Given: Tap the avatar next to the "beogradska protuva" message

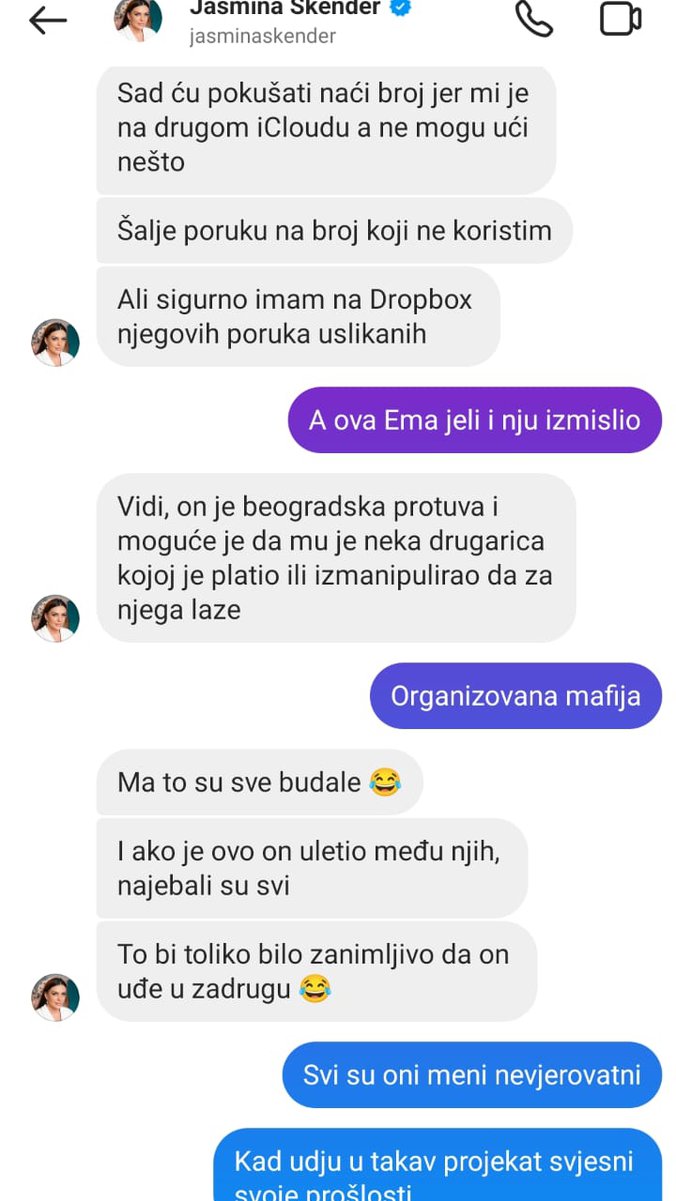Looking at the screenshot, I should [x=56, y=618].
